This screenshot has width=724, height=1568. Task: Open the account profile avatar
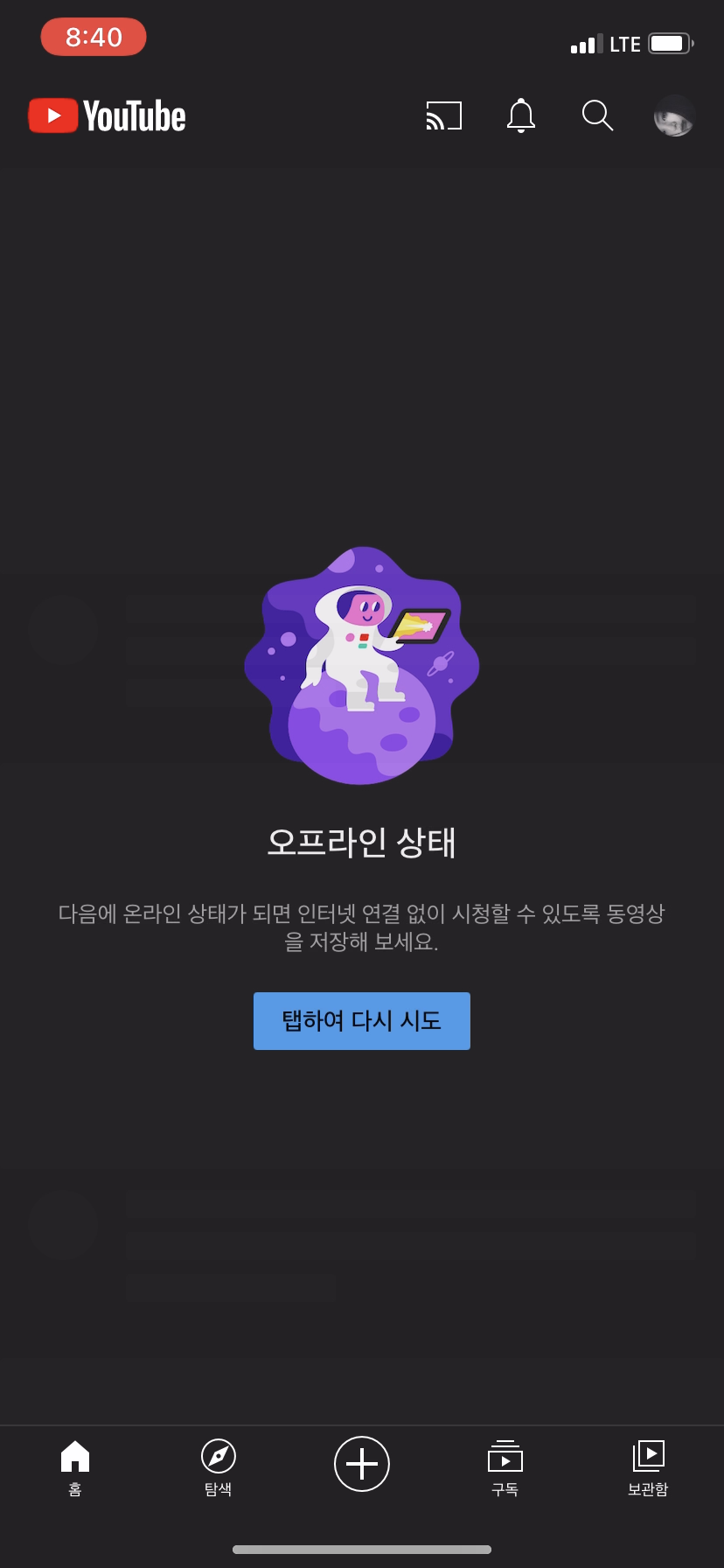pyautogui.click(x=674, y=115)
